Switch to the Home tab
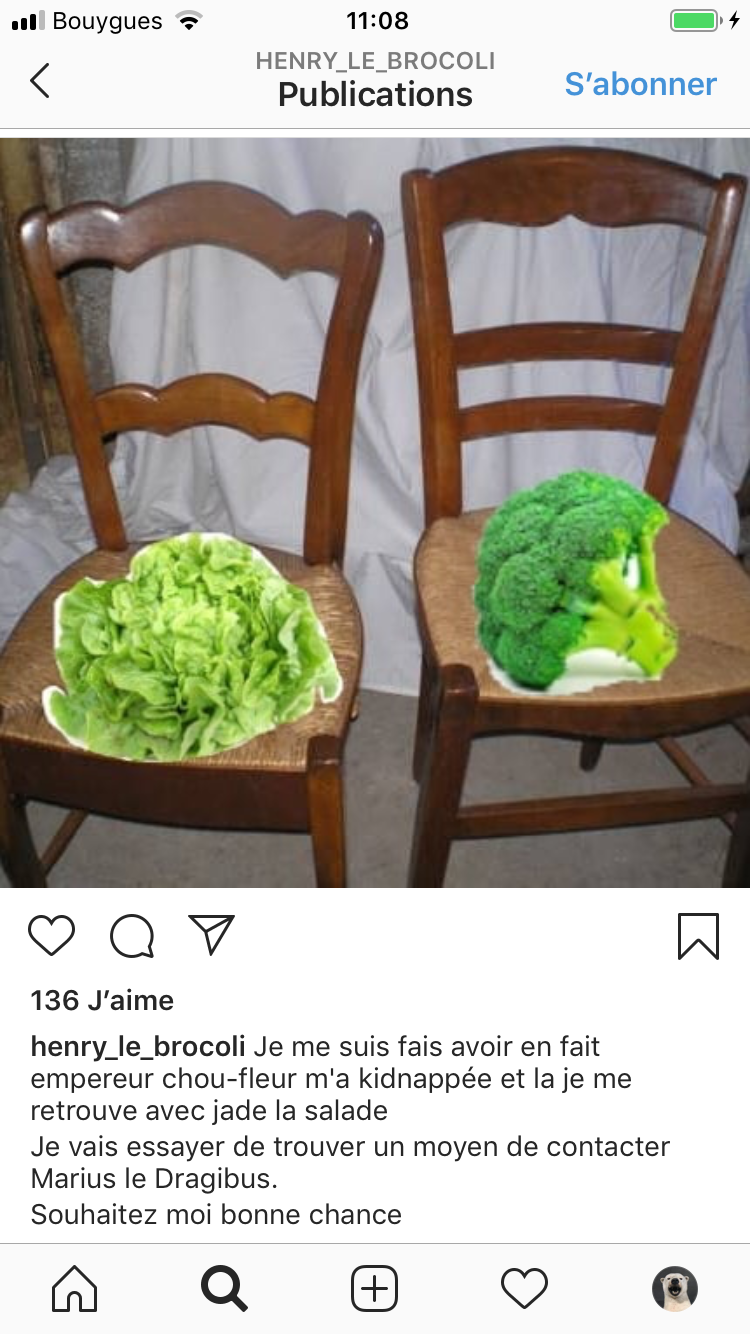Viewport: 750px width, 1334px height. pos(75,1289)
